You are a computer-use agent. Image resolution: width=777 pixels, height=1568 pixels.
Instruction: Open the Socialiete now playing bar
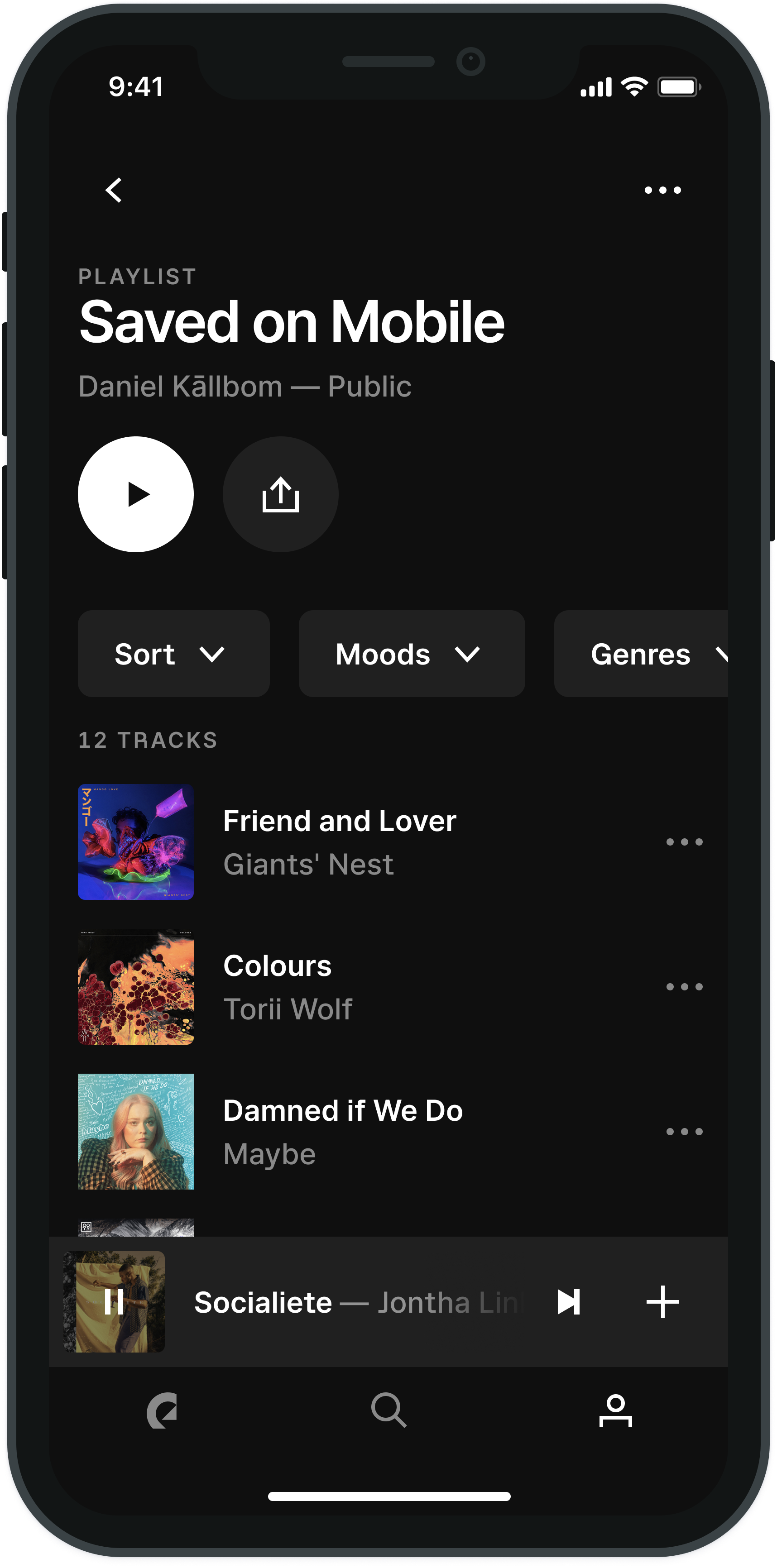[356, 1302]
